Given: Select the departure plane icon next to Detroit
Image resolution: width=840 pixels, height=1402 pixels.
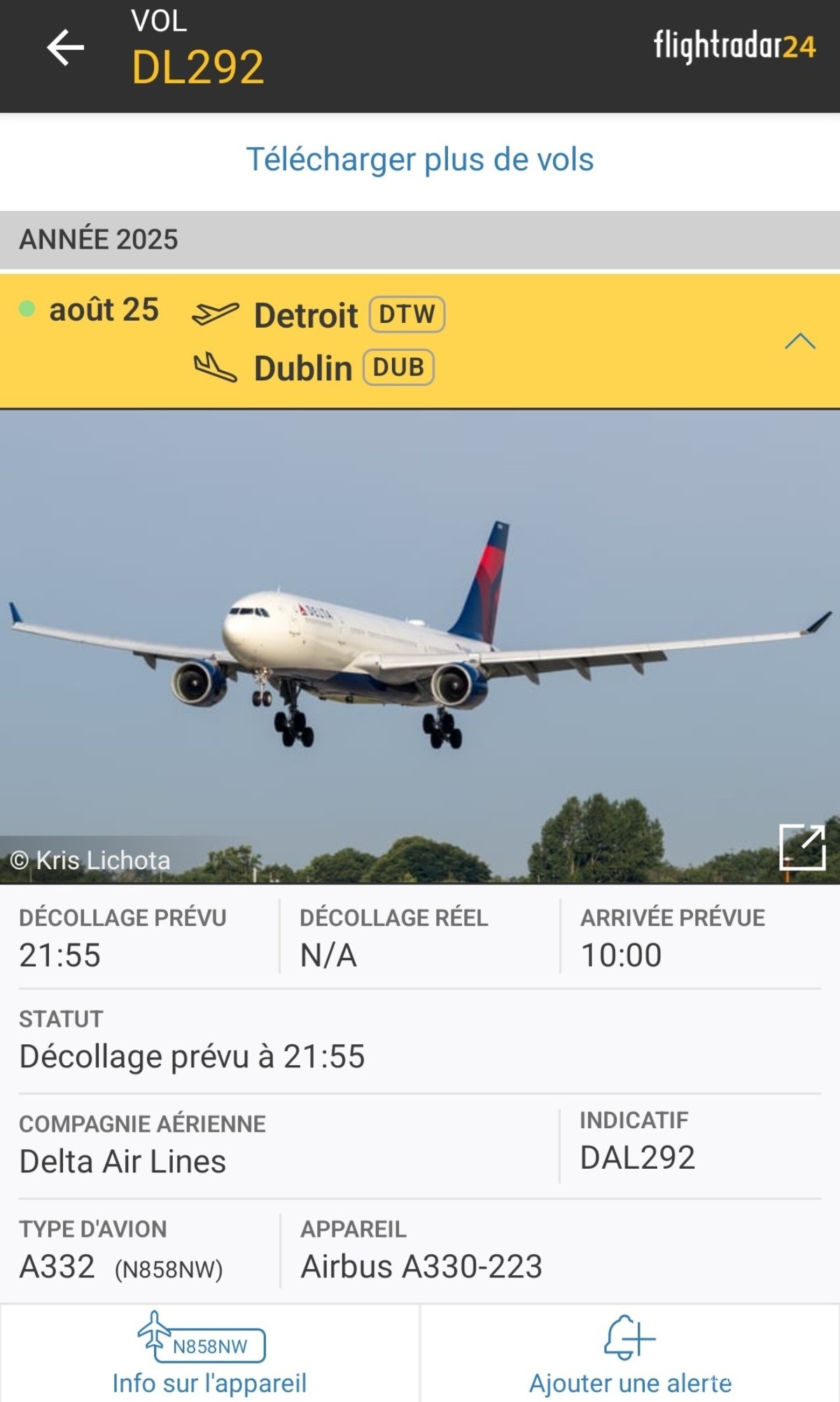Looking at the screenshot, I should [x=214, y=313].
